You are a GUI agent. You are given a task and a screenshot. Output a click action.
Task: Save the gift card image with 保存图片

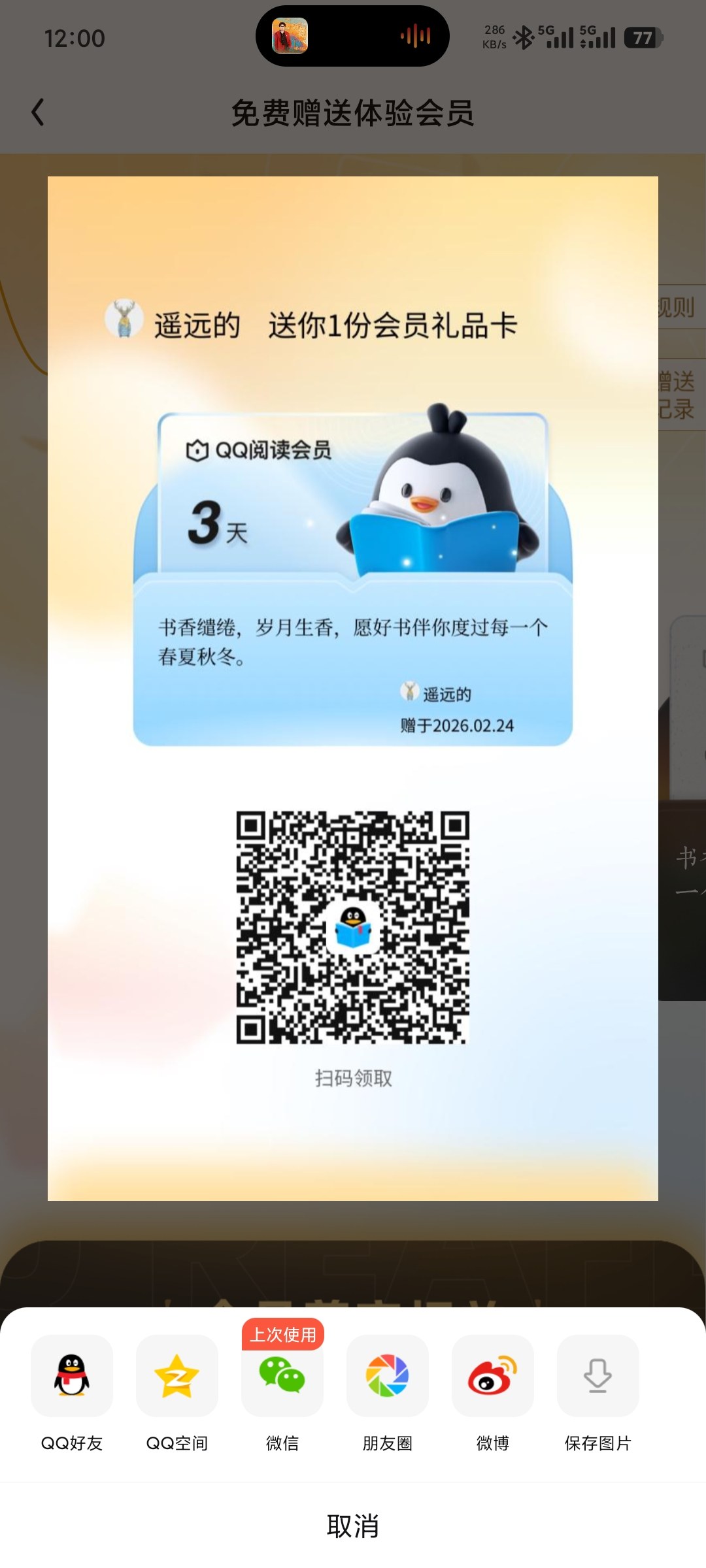(597, 1375)
